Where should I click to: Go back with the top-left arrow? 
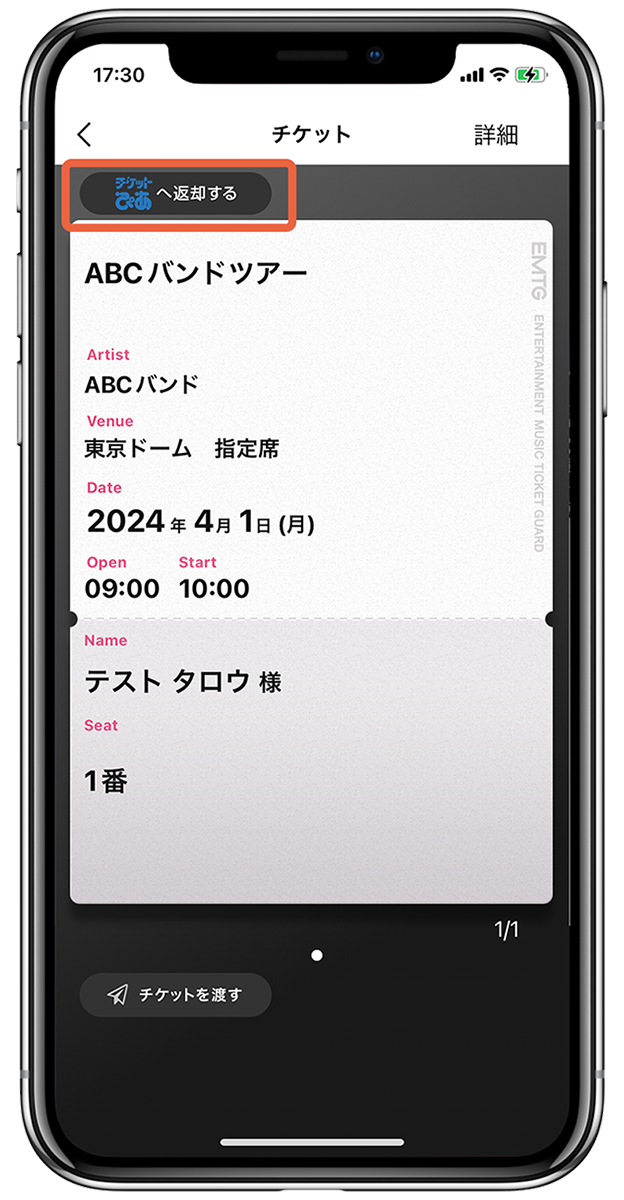pos(85,135)
